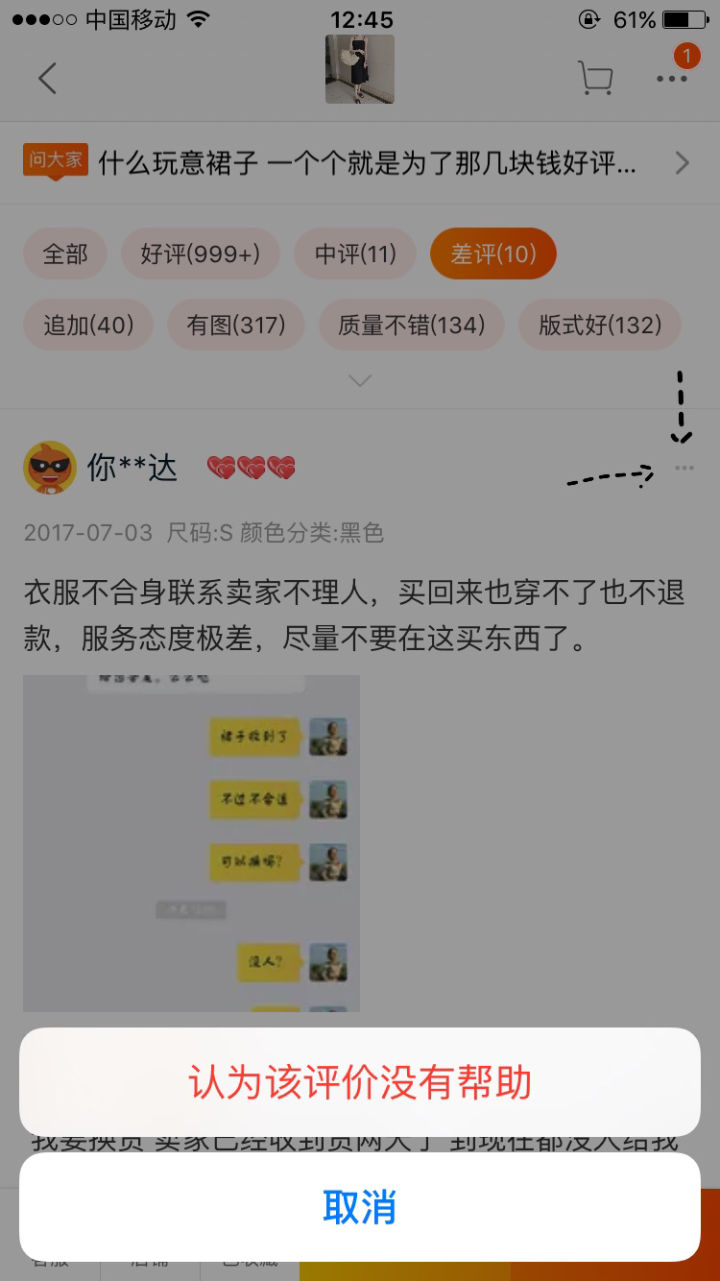Filter reviews by 中评(11)
Viewport: 720px width, 1281px height.
(355, 254)
